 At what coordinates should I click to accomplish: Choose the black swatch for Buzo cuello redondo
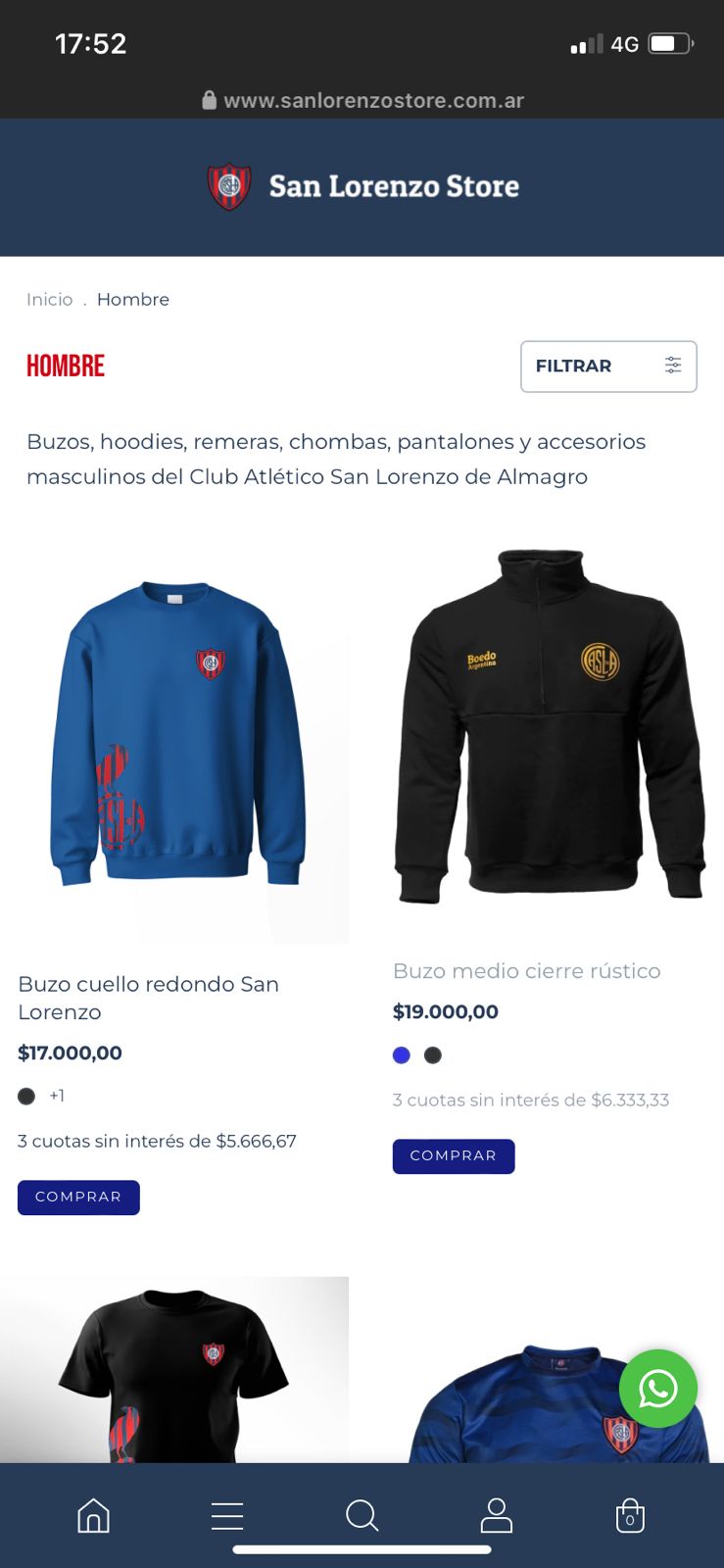[x=26, y=1096]
